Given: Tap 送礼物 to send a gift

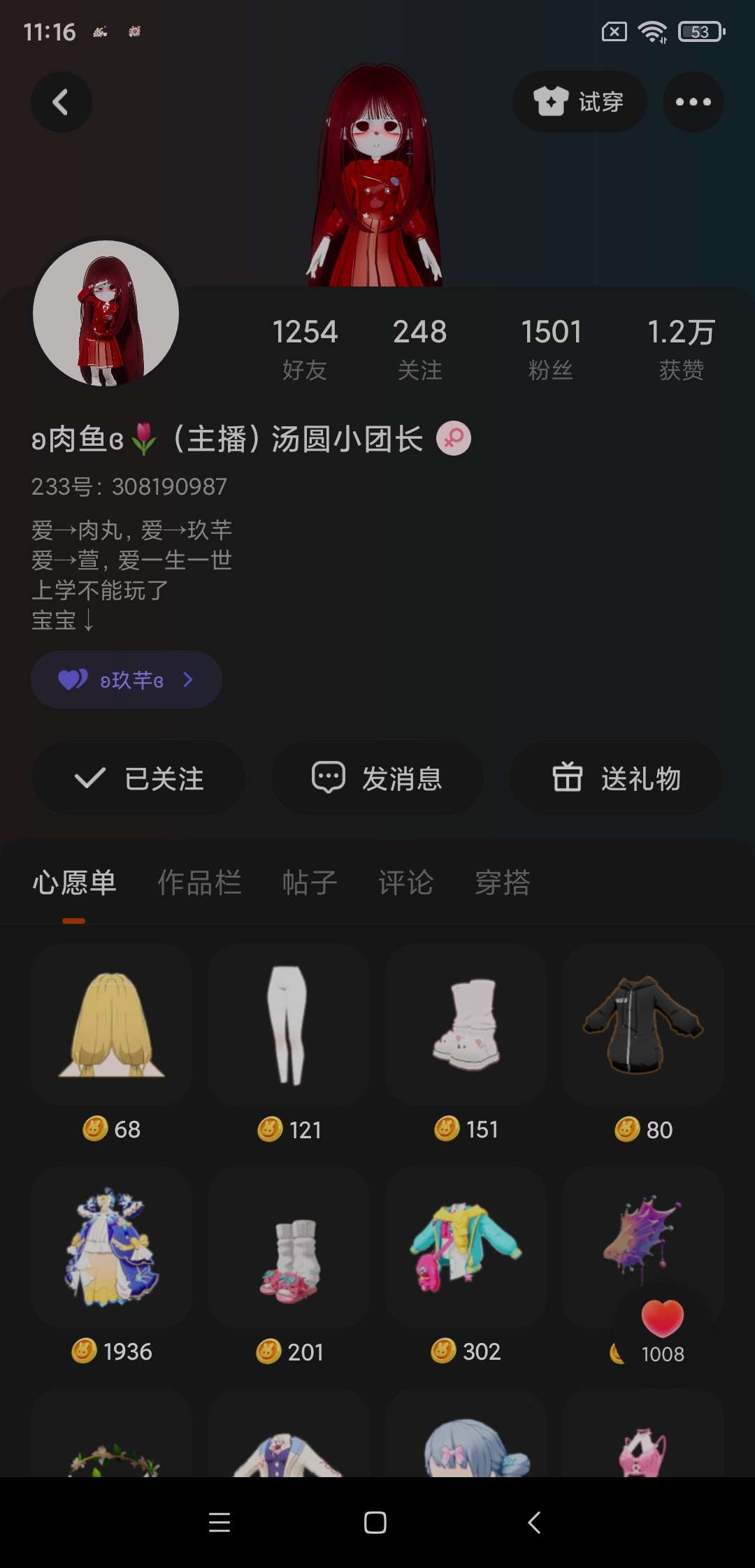Looking at the screenshot, I should coord(616,778).
